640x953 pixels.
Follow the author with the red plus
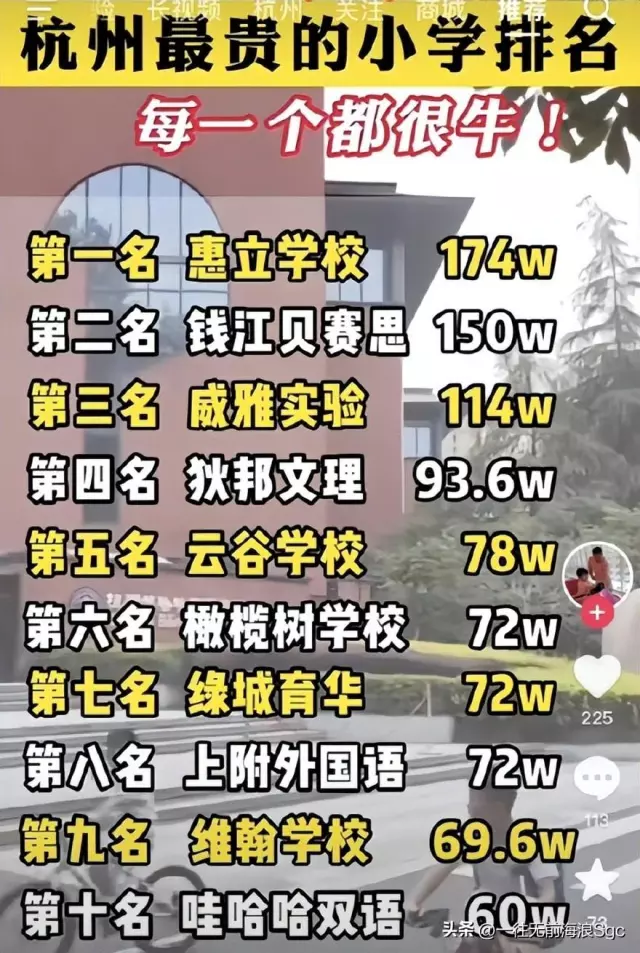[x=597, y=611]
